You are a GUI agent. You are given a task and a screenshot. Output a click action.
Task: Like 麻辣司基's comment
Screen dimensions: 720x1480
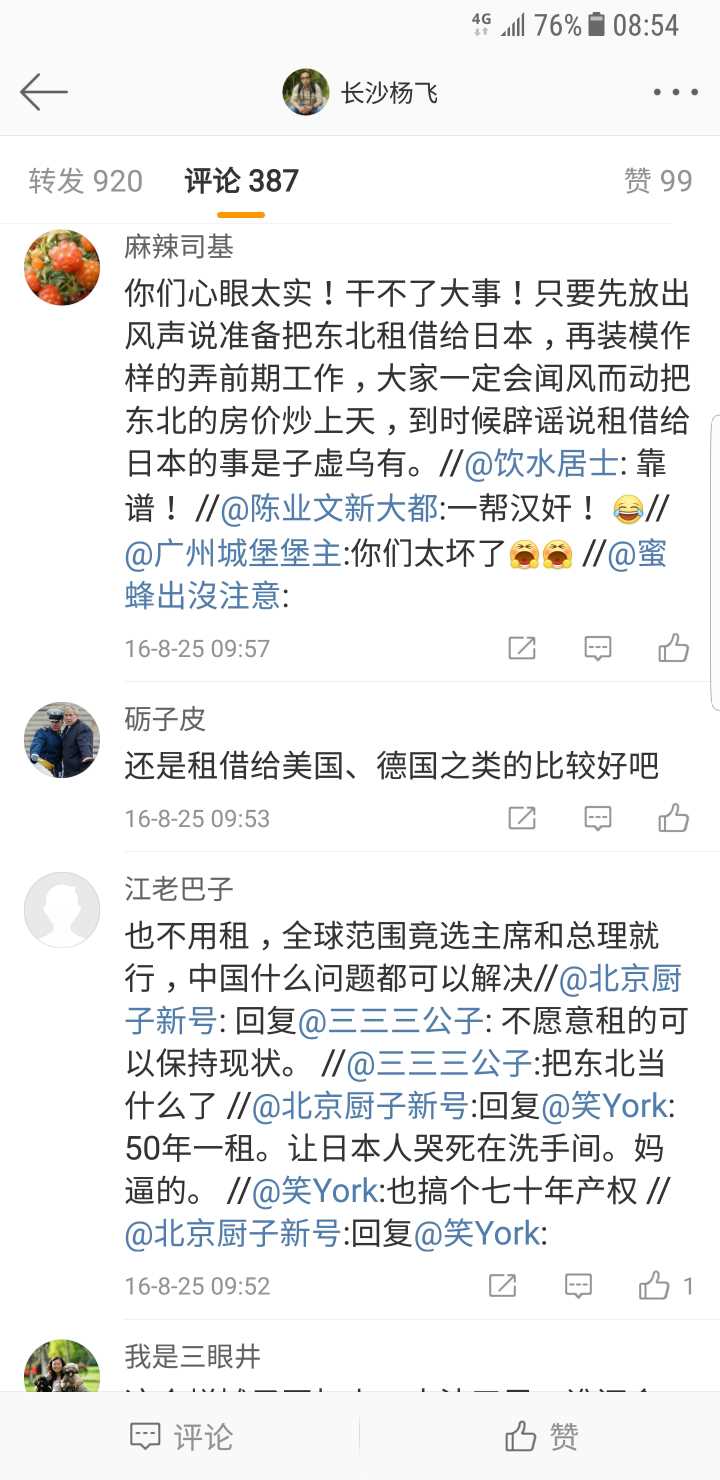pyautogui.click(x=674, y=648)
